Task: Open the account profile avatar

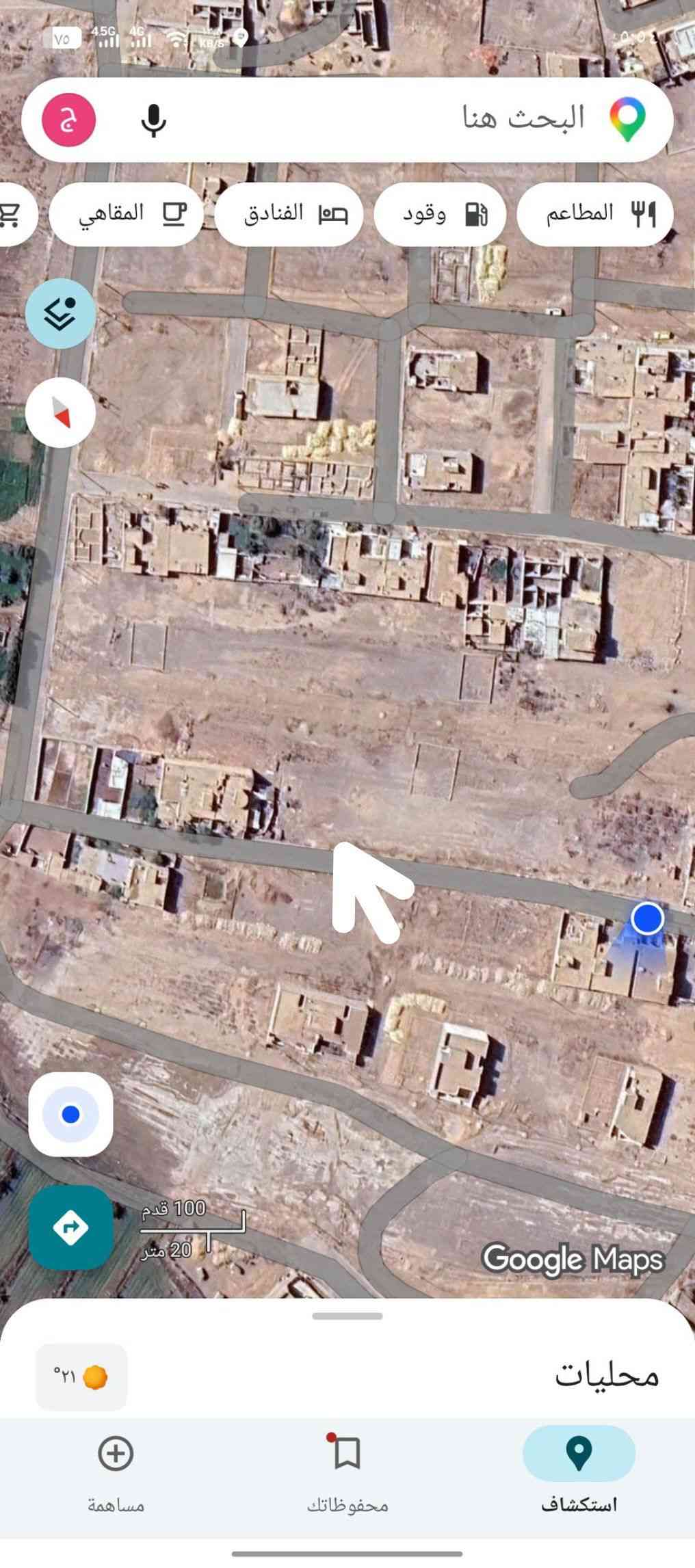Action: click(68, 120)
